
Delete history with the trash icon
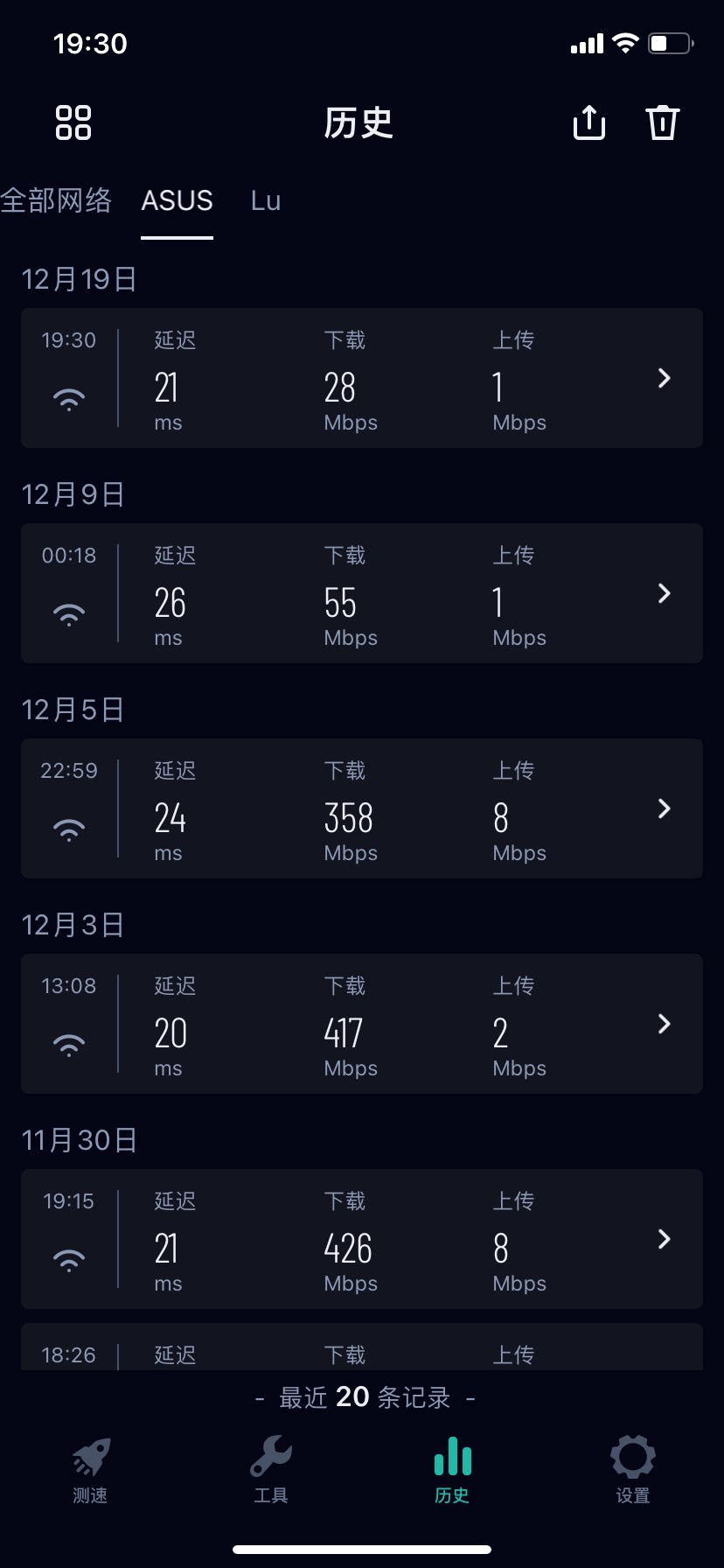[x=663, y=122]
